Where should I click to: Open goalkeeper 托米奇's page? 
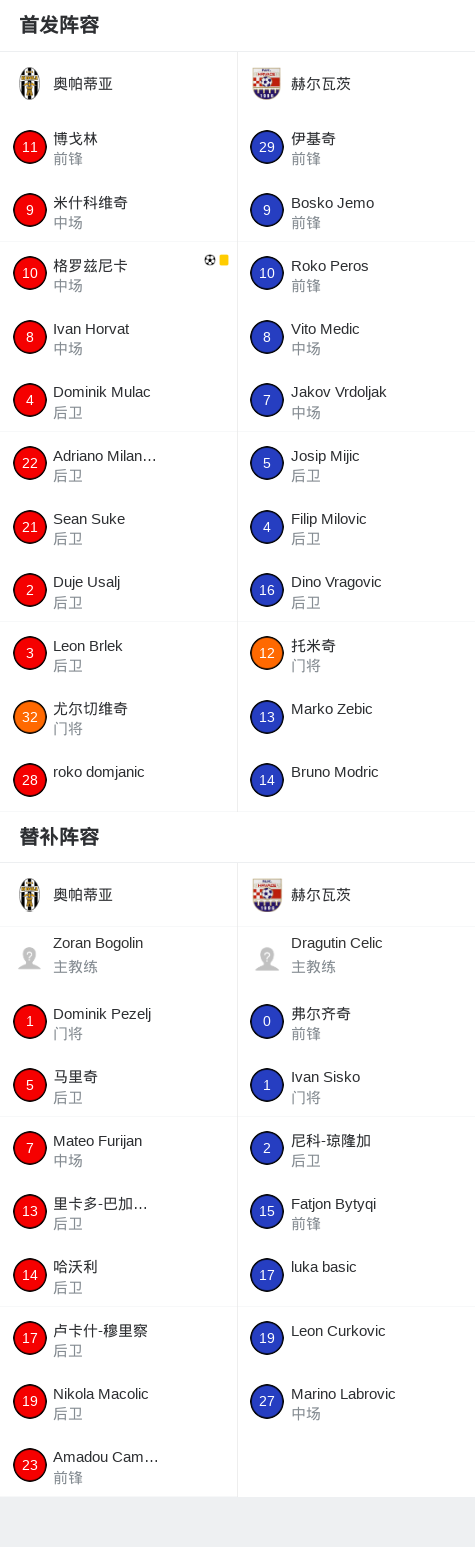(356, 653)
